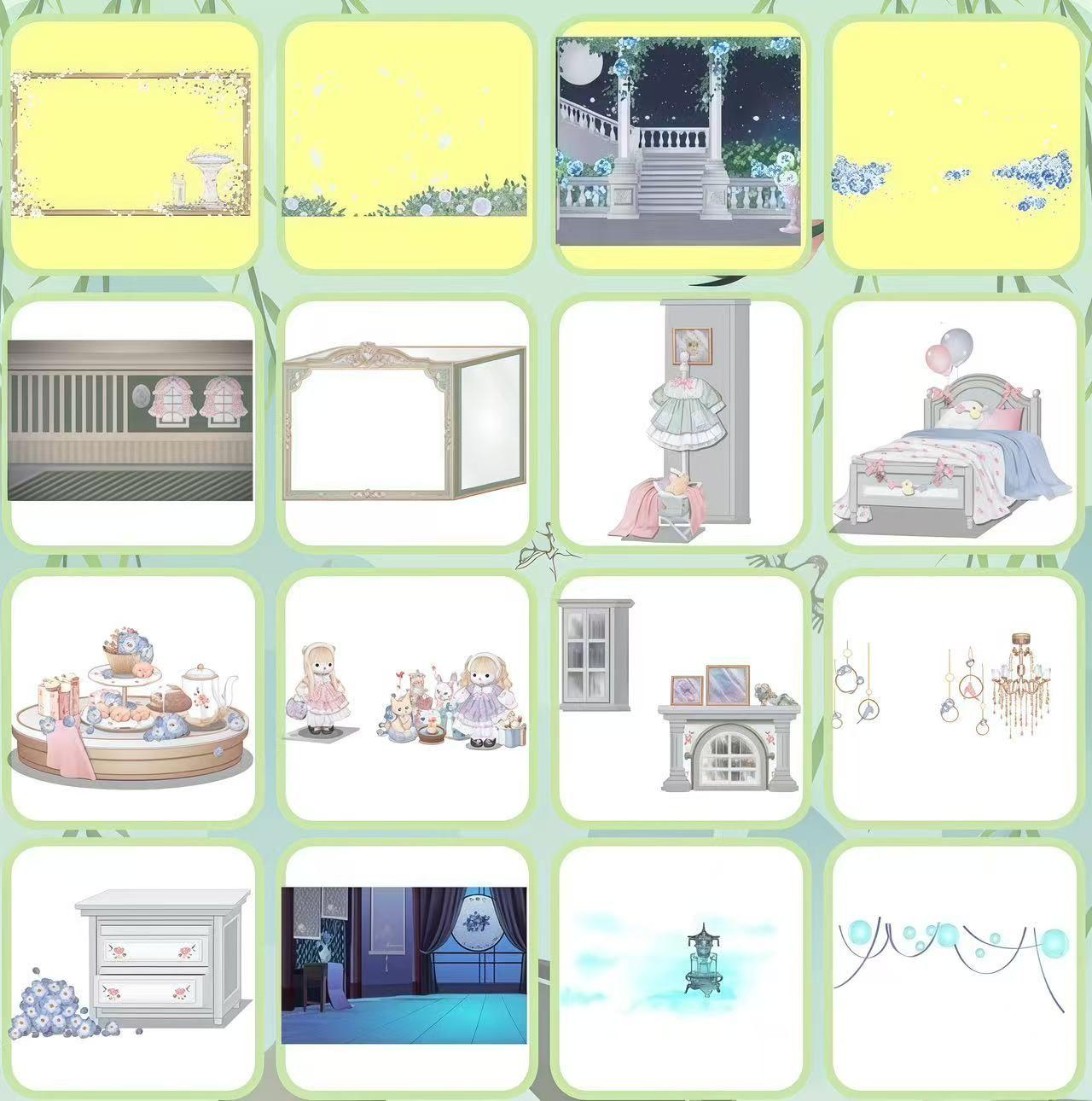Choose the grassy flower border tile

(x=406, y=145)
